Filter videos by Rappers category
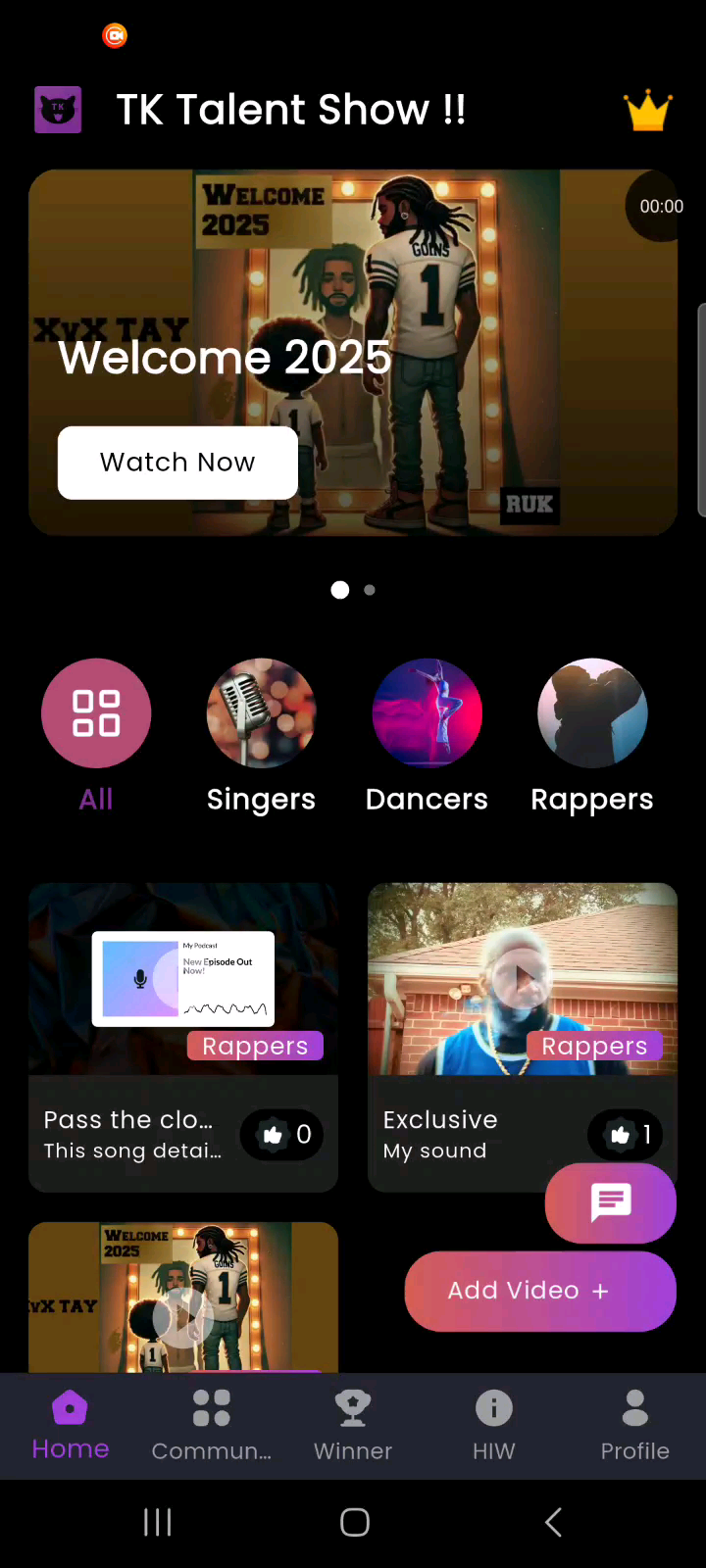The image size is (706, 1568). pyautogui.click(x=592, y=713)
